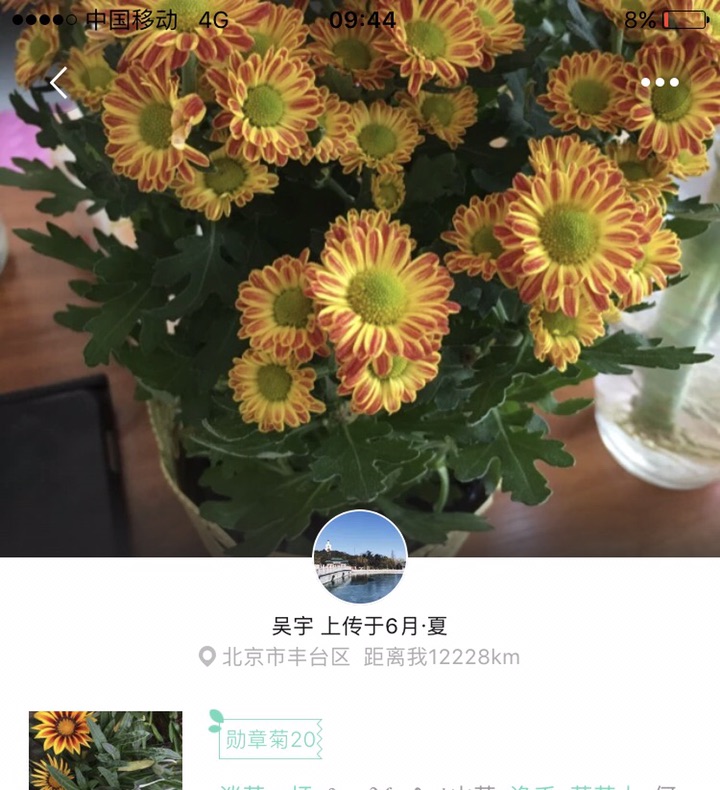720x790 pixels.
Task: View the full chrysanthemum photo
Action: pos(360,300)
